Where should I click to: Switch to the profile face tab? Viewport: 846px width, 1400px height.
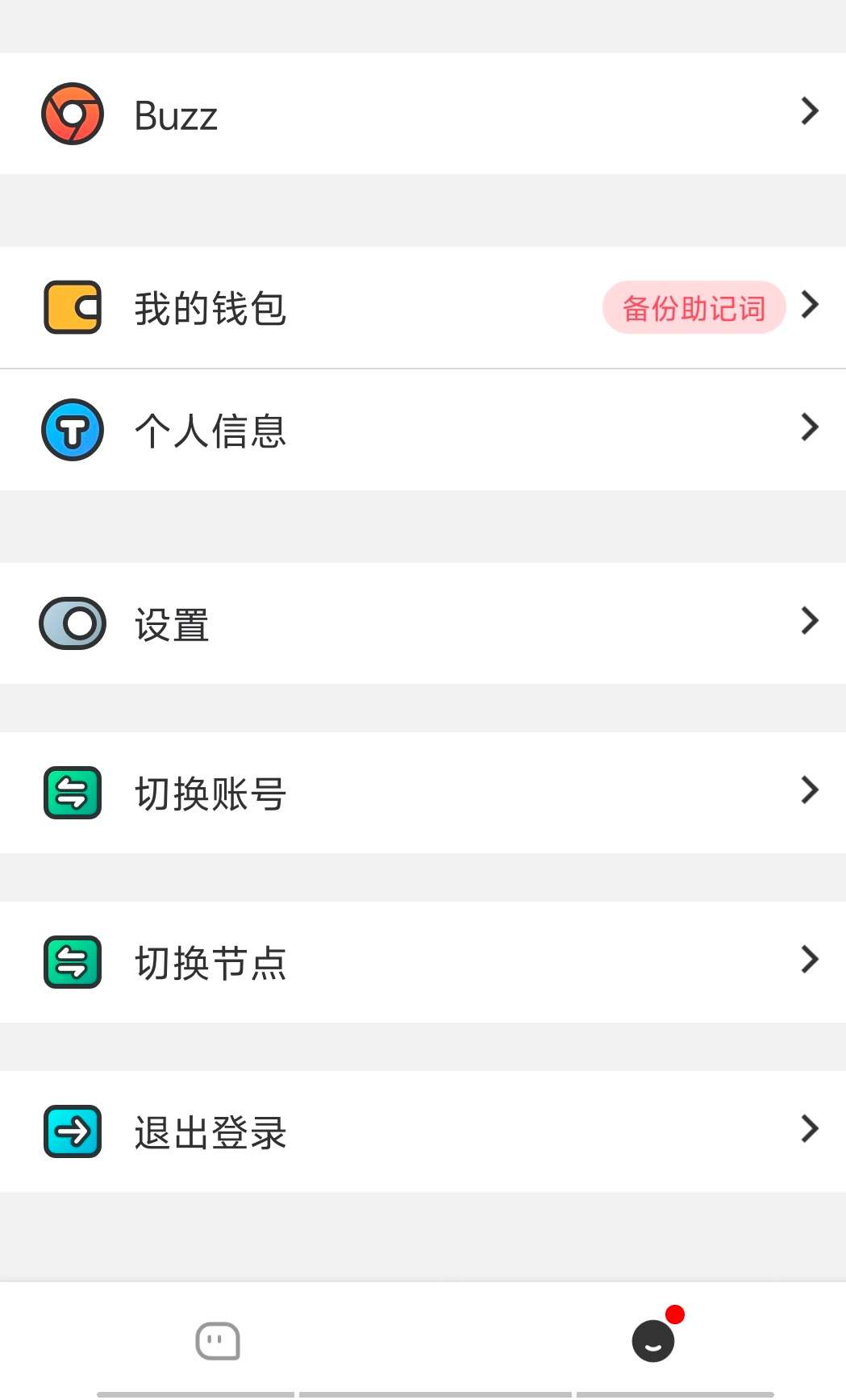pos(653,1341)
